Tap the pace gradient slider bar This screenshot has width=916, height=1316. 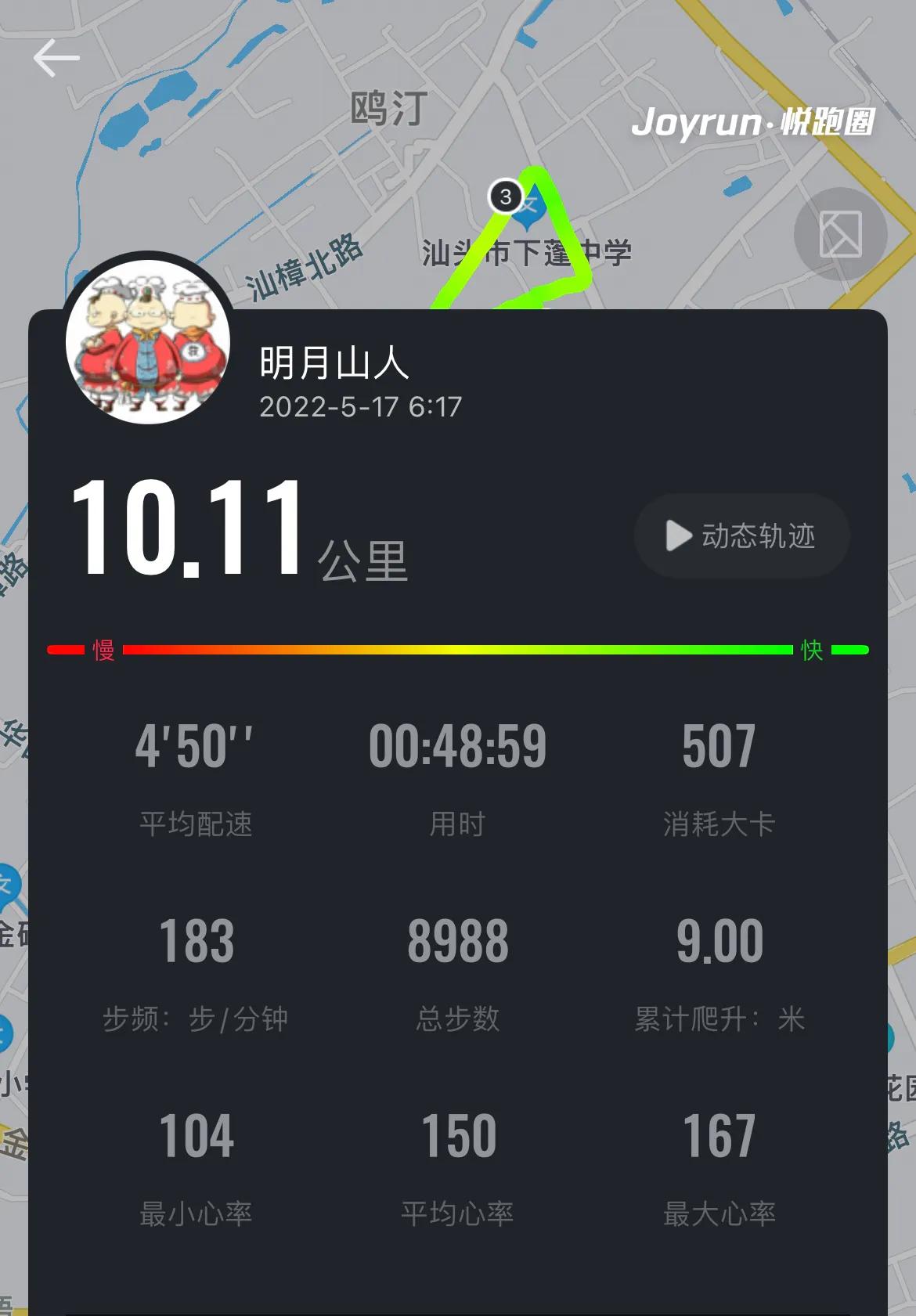[458, 647]
